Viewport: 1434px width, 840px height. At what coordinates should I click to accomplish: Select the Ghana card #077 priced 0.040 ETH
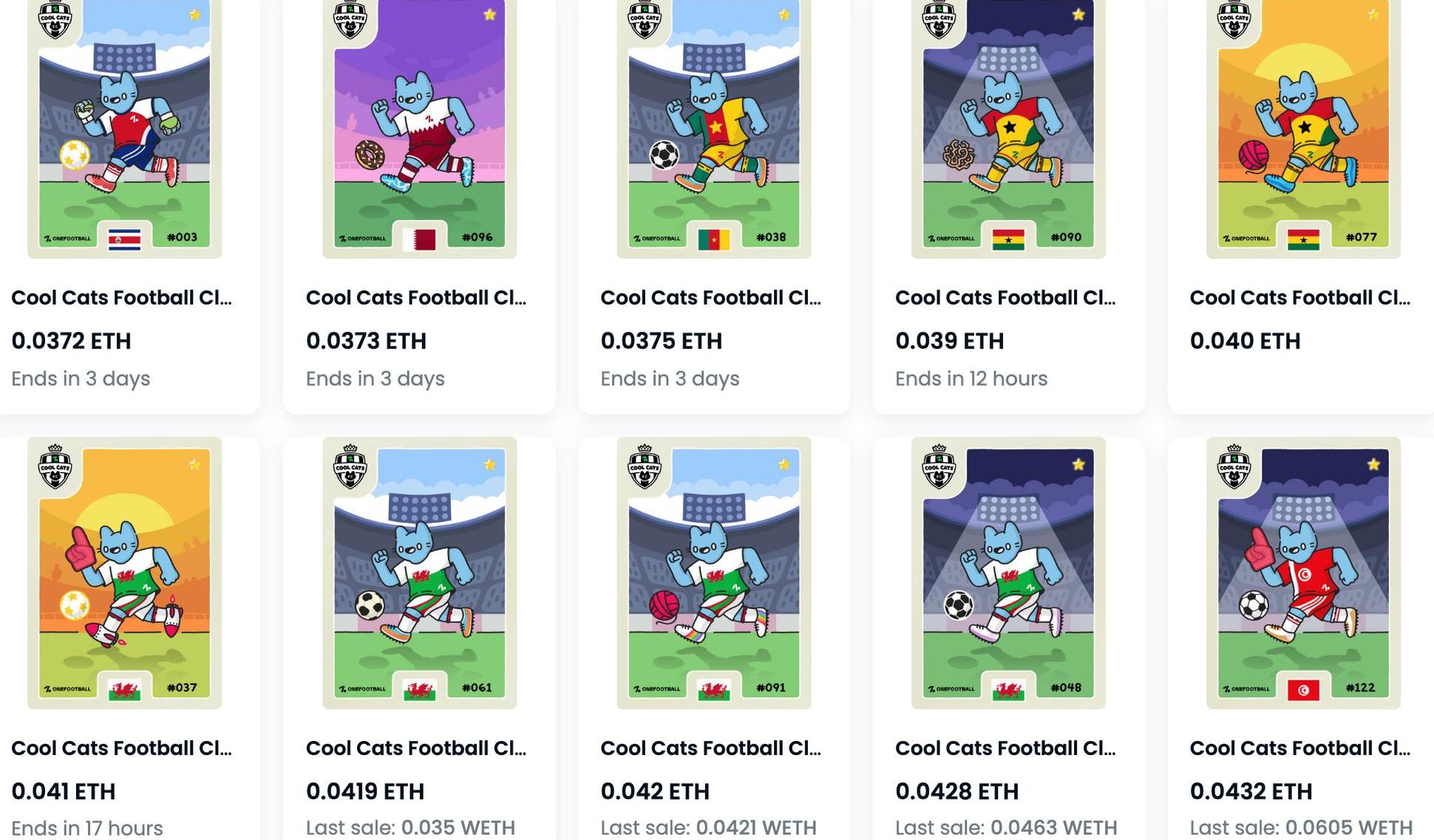tap(1303, 129)
